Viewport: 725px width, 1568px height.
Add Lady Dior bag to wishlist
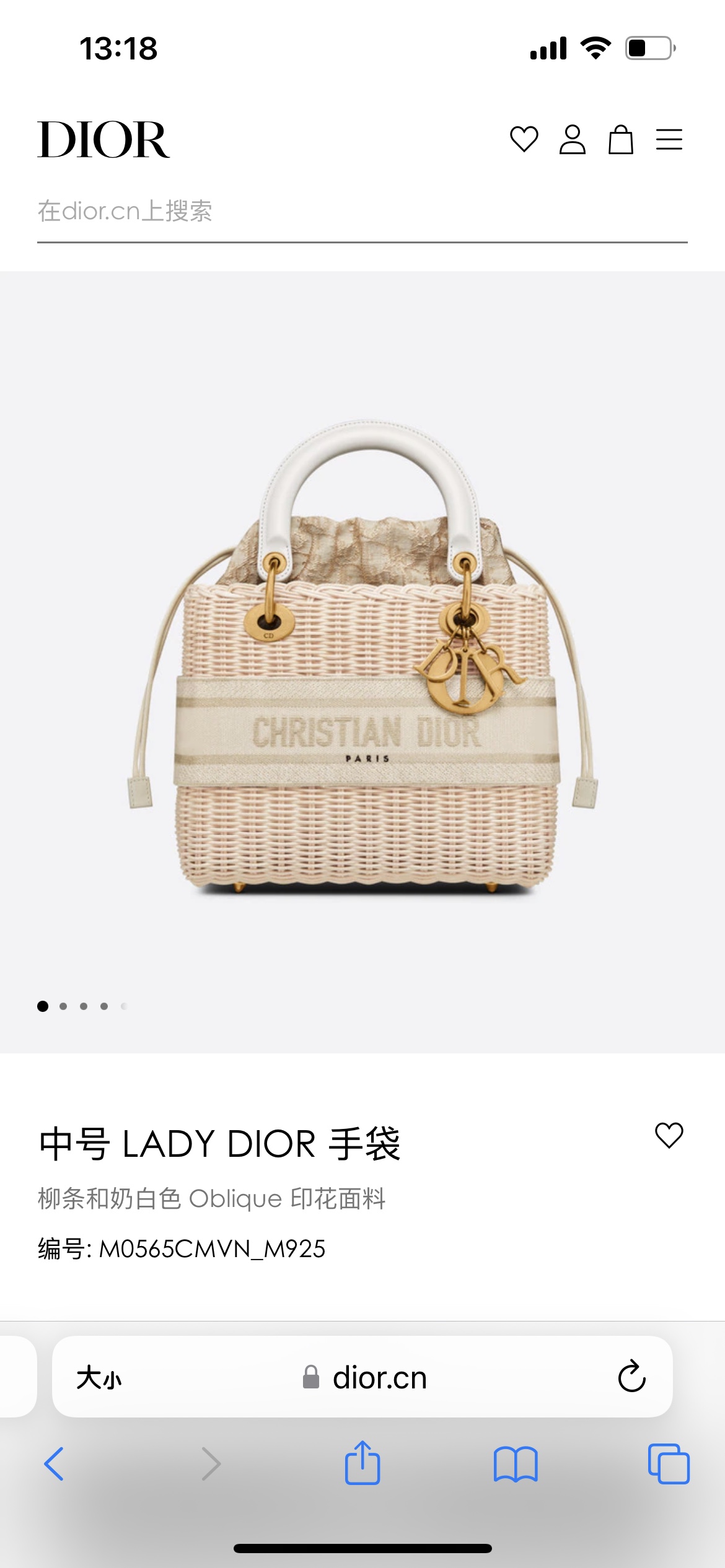pos(669,1136)
